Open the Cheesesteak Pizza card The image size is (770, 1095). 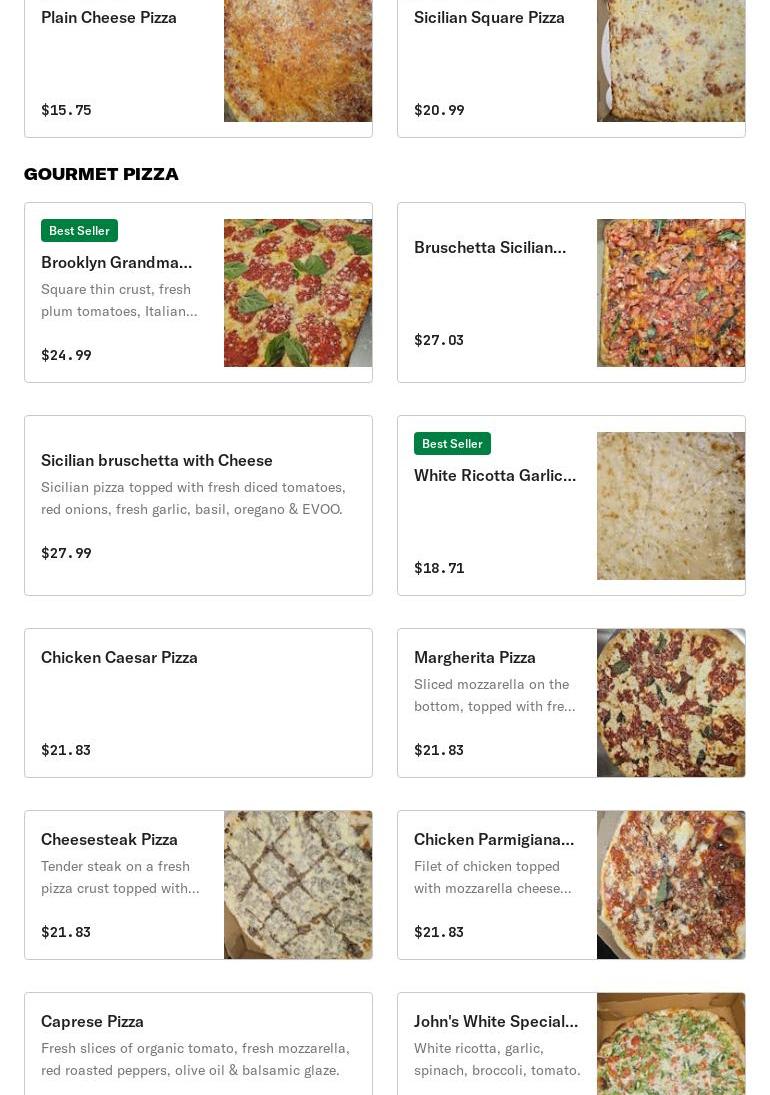[198, 884]
